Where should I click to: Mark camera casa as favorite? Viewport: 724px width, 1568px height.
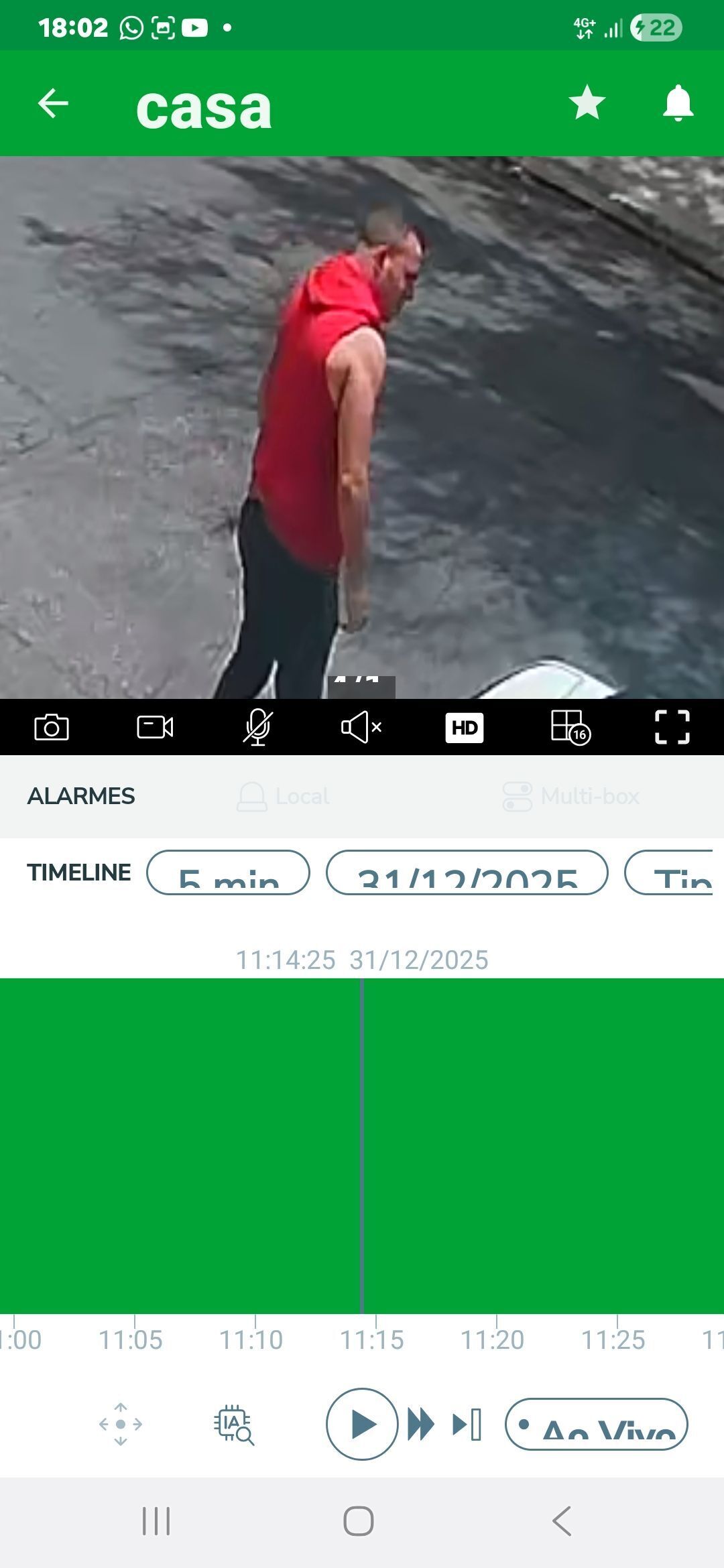[x=587, y=103]
